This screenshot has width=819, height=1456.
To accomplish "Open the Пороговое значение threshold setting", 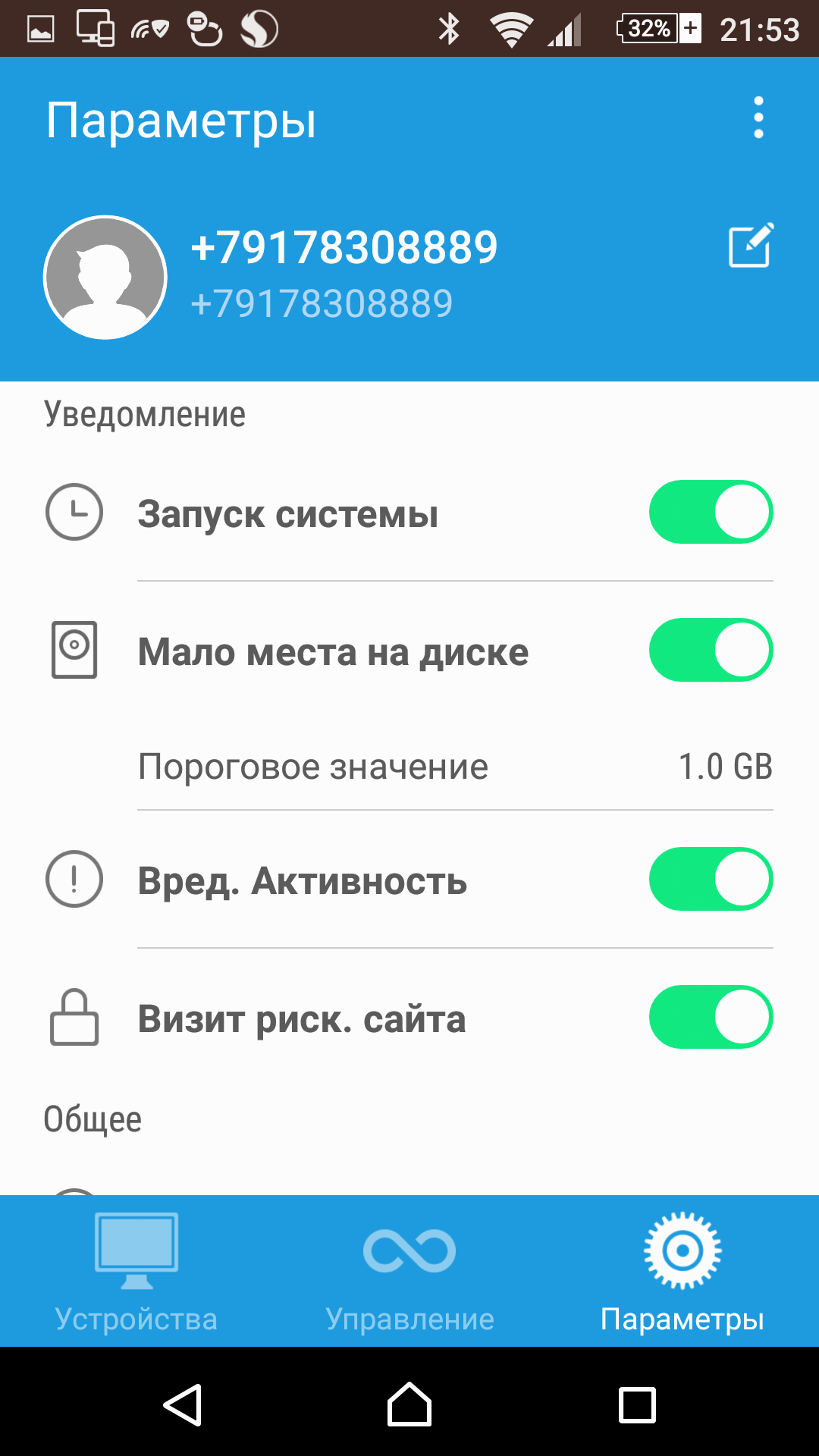I will click(455, 767).
